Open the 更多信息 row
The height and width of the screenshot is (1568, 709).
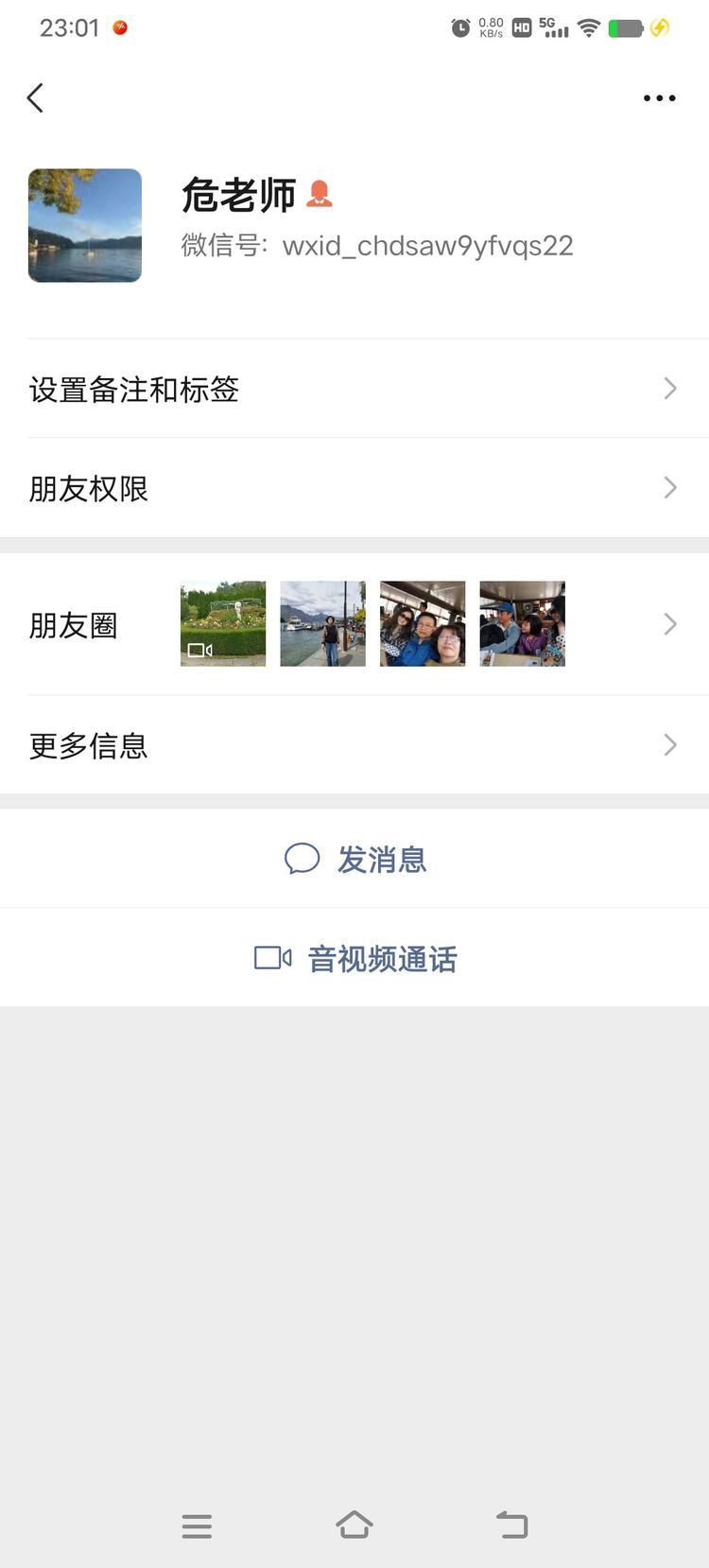tap(354, 745)
